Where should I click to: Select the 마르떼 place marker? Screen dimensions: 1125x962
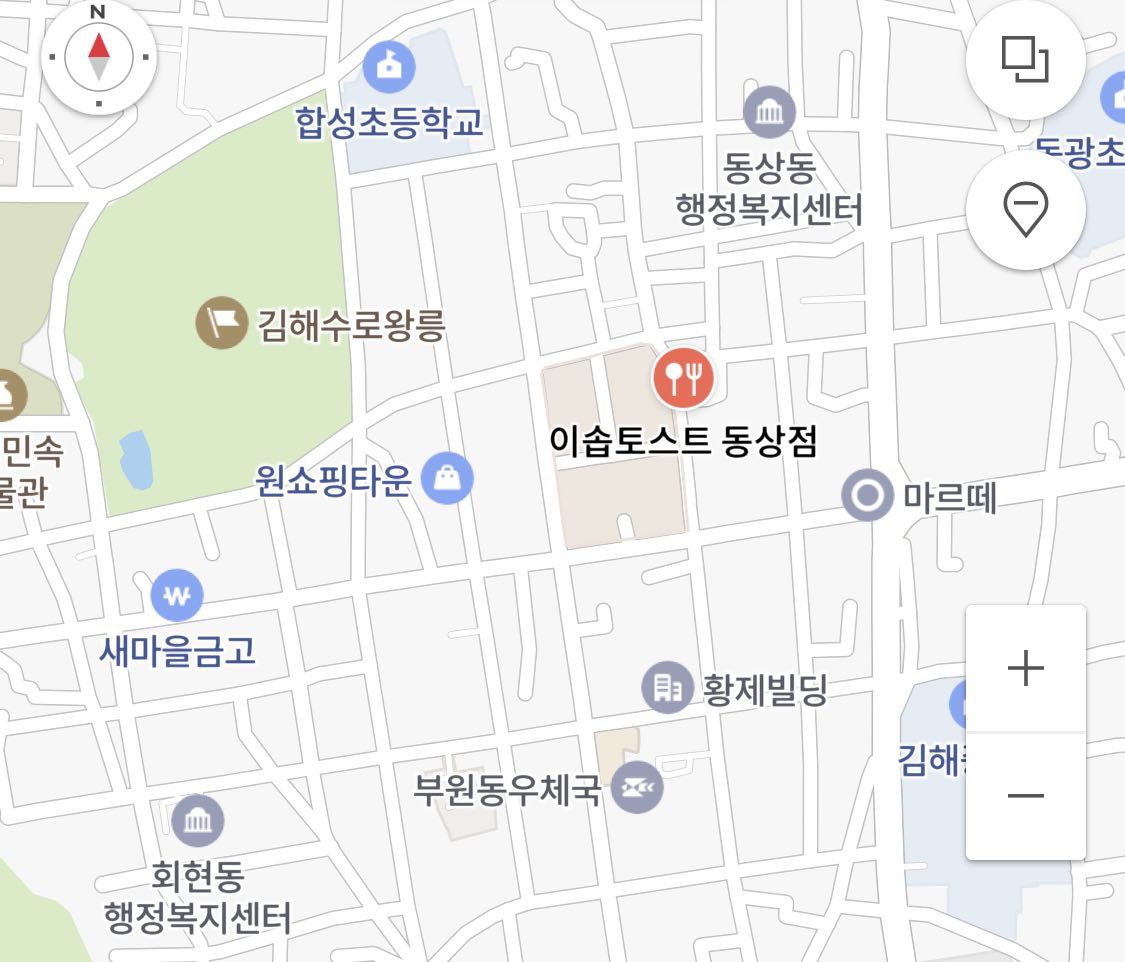tap(866, 496)
